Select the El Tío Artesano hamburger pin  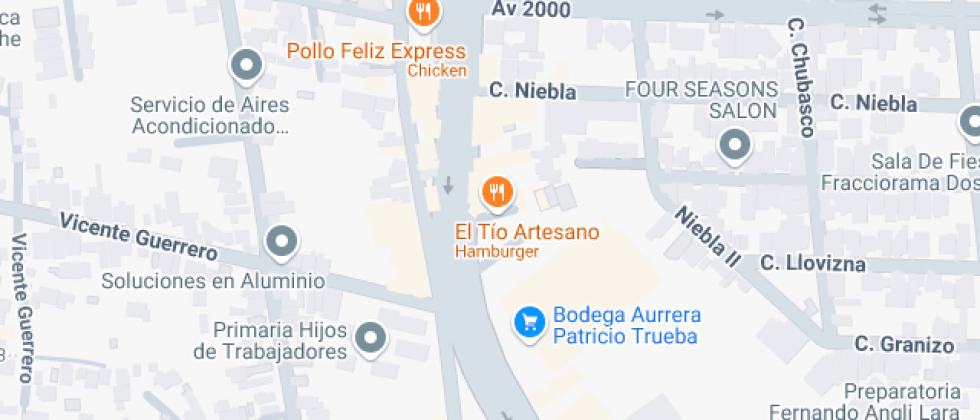[497, 190]
